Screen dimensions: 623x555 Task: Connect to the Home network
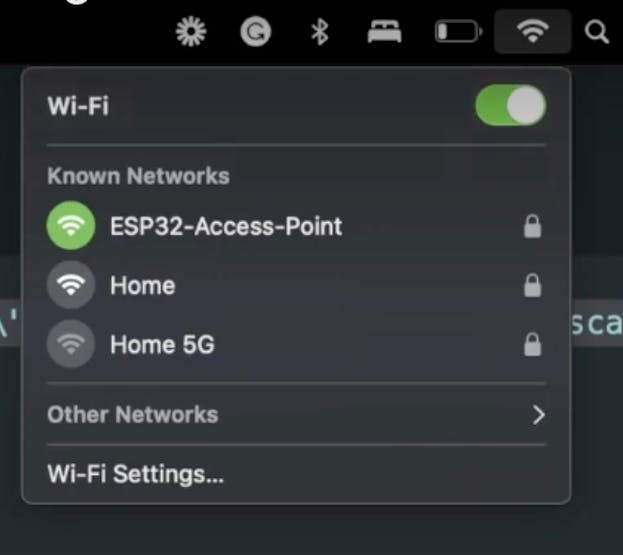click(x=142, y=286)
